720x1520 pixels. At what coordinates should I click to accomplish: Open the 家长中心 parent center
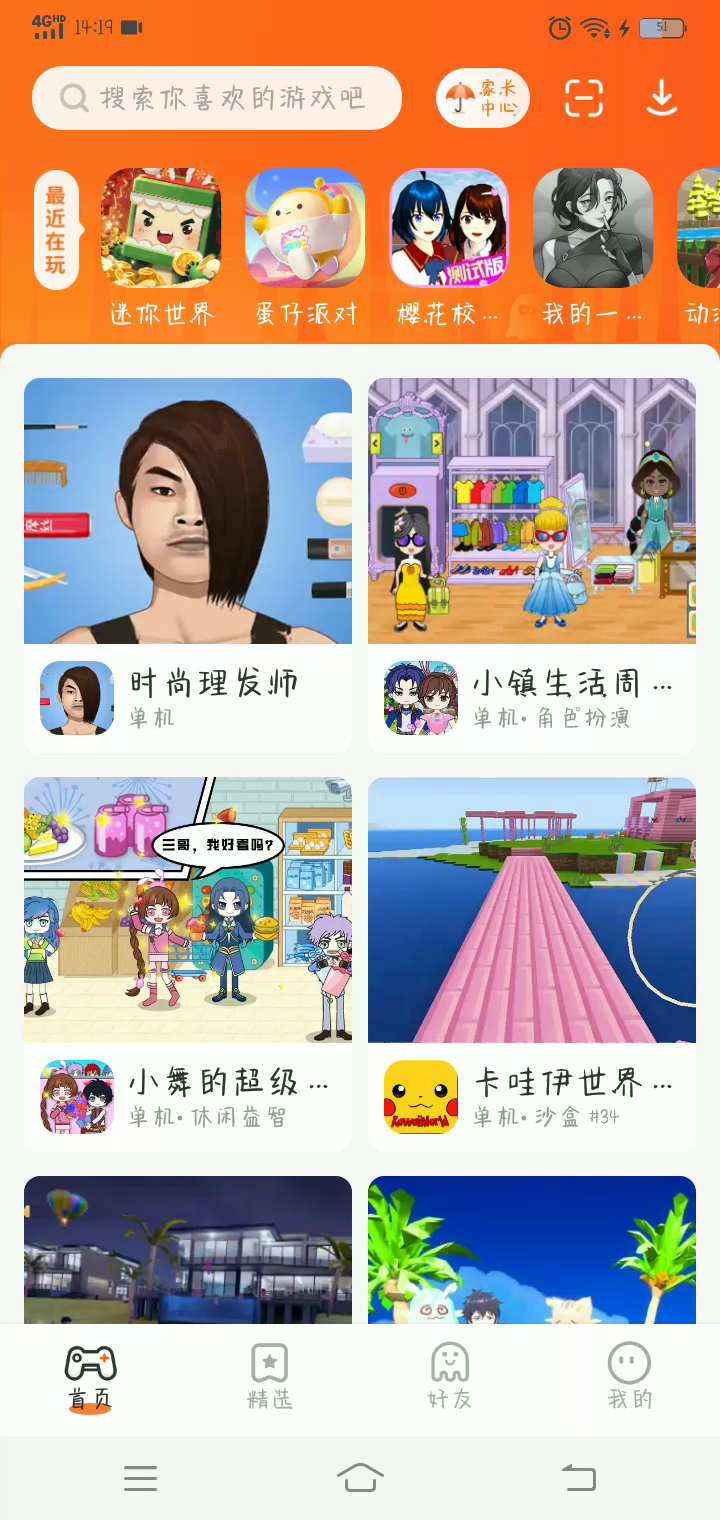(483, 98)
